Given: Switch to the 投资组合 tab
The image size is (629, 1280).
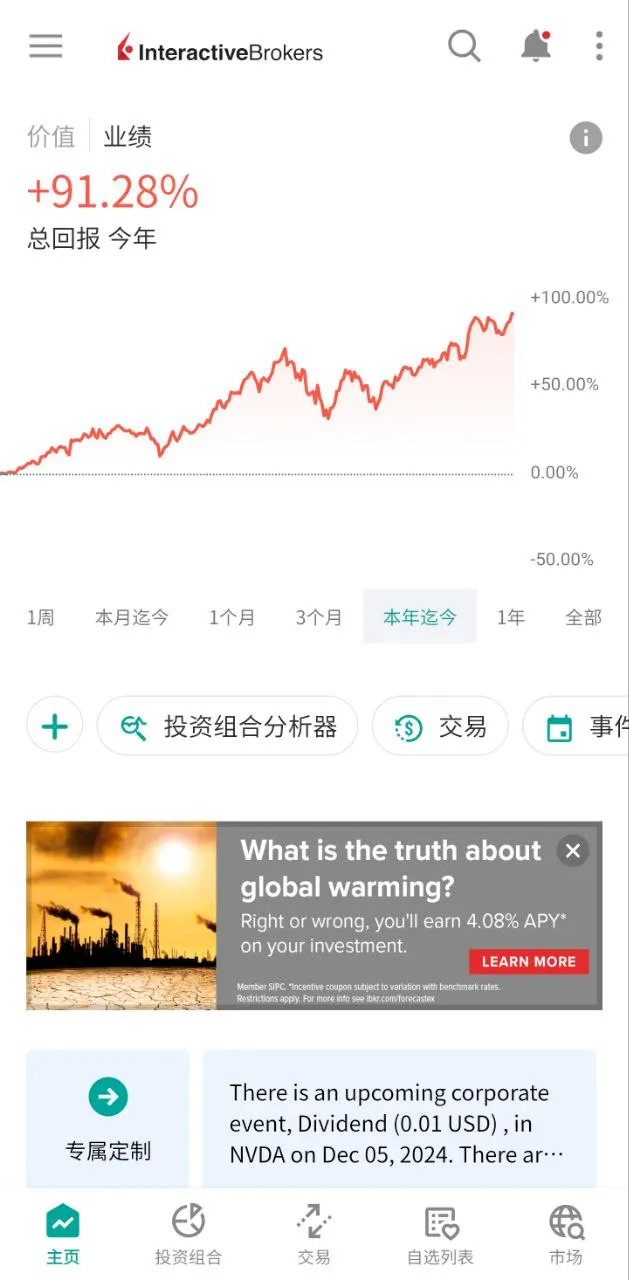Looking at the screenshot, I should coord(188,1236).
